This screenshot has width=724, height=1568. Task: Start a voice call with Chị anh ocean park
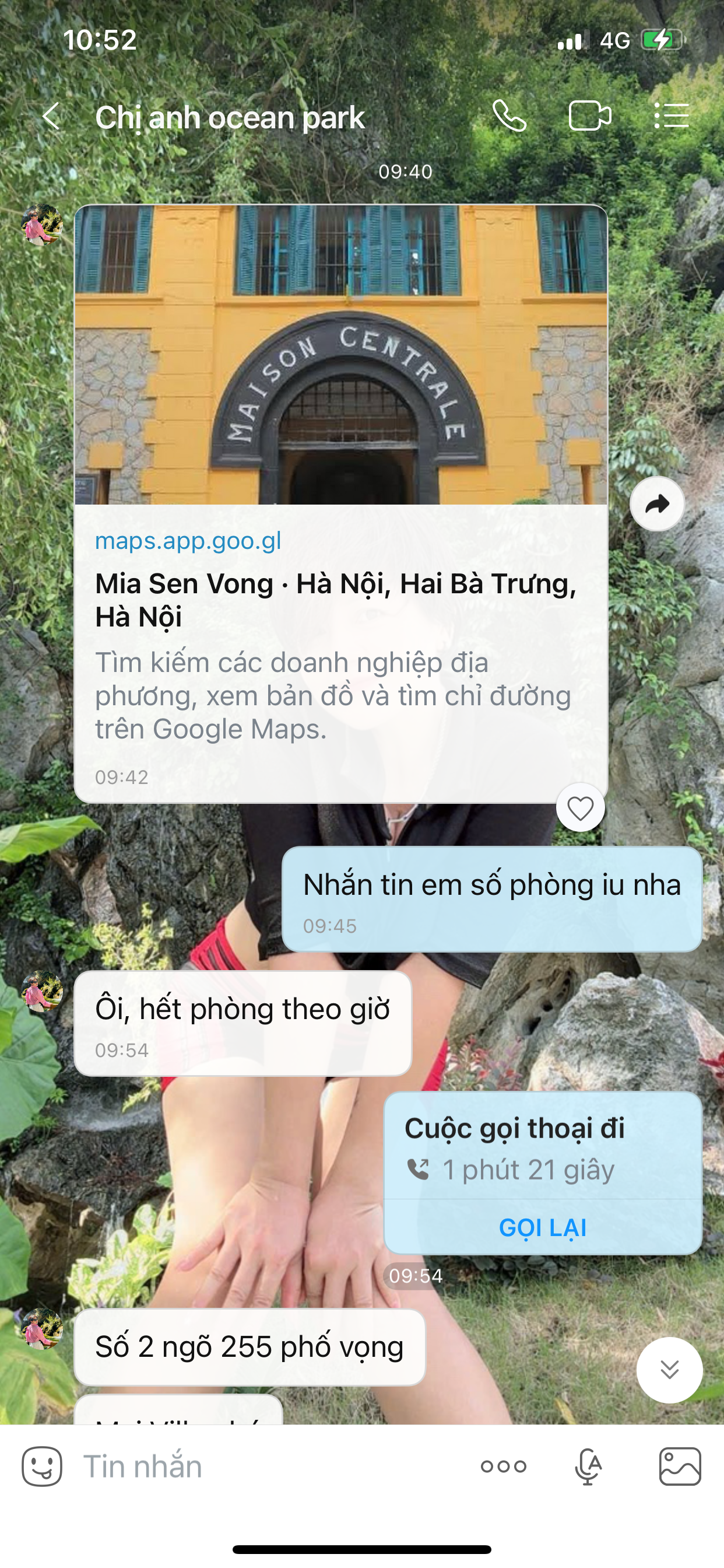[509, 116]
